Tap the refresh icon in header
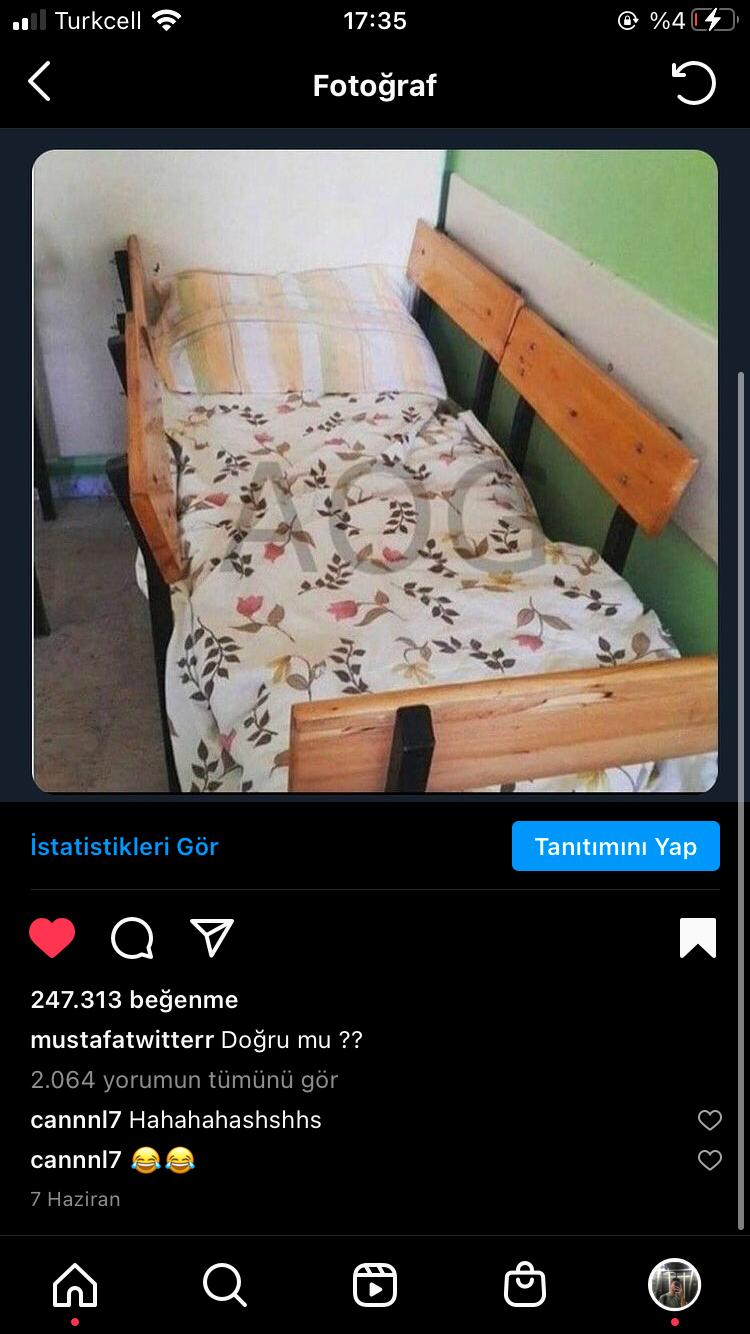 pos(693,83)
